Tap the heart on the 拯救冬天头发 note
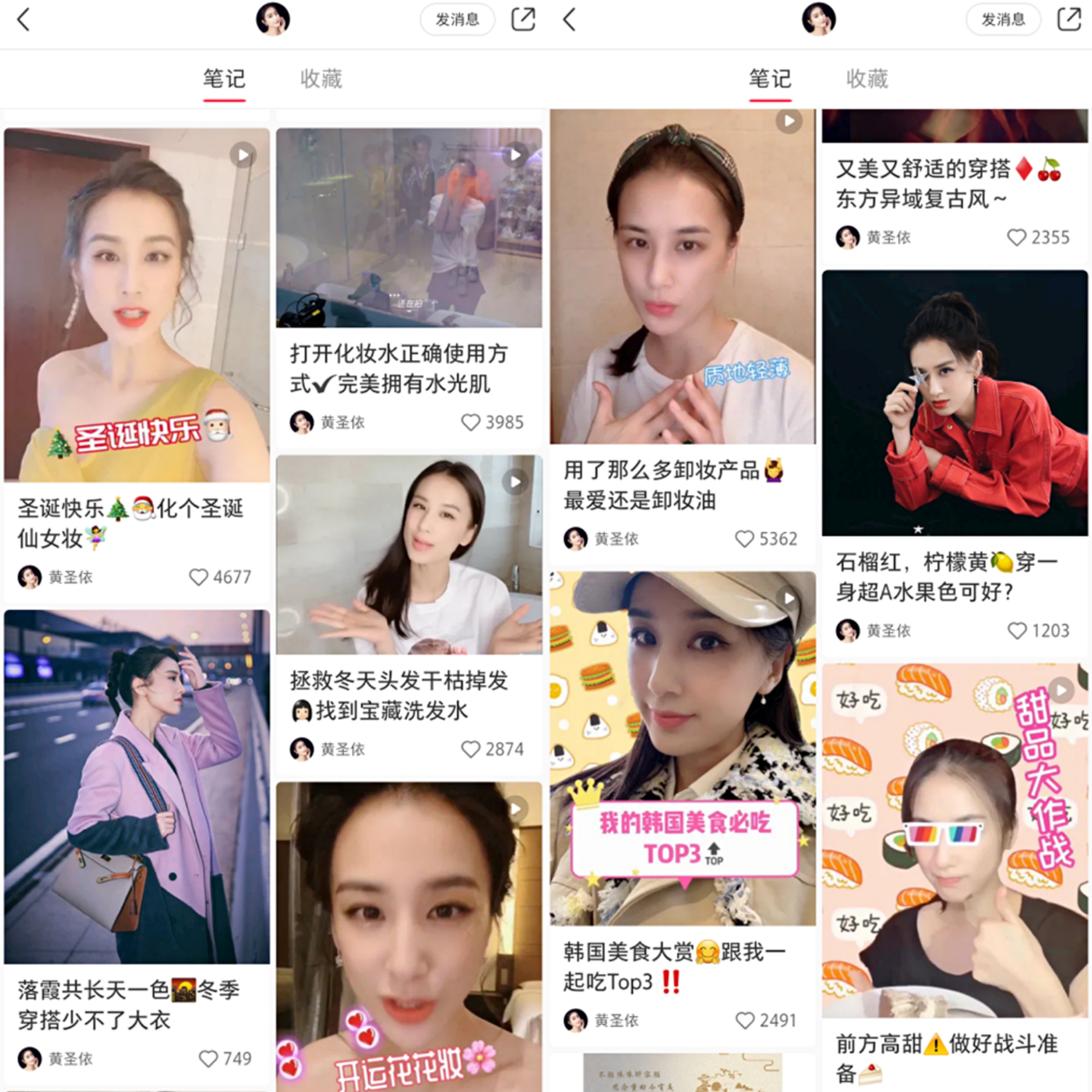The width and height of the screenshot is (1092, 1092). click(x=470, y=749)
